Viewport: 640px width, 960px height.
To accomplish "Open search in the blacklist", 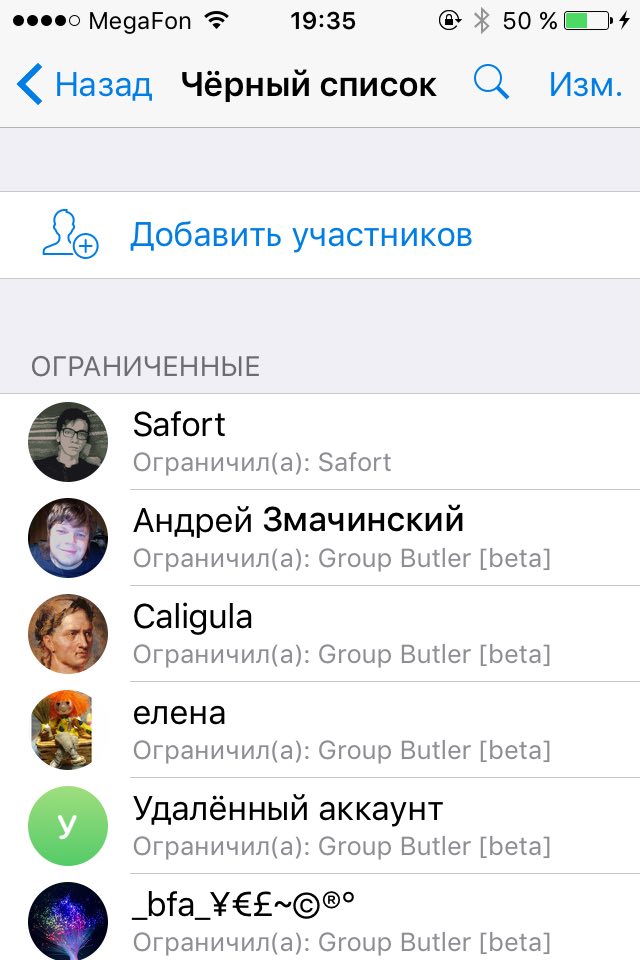I will click(491, 84).
